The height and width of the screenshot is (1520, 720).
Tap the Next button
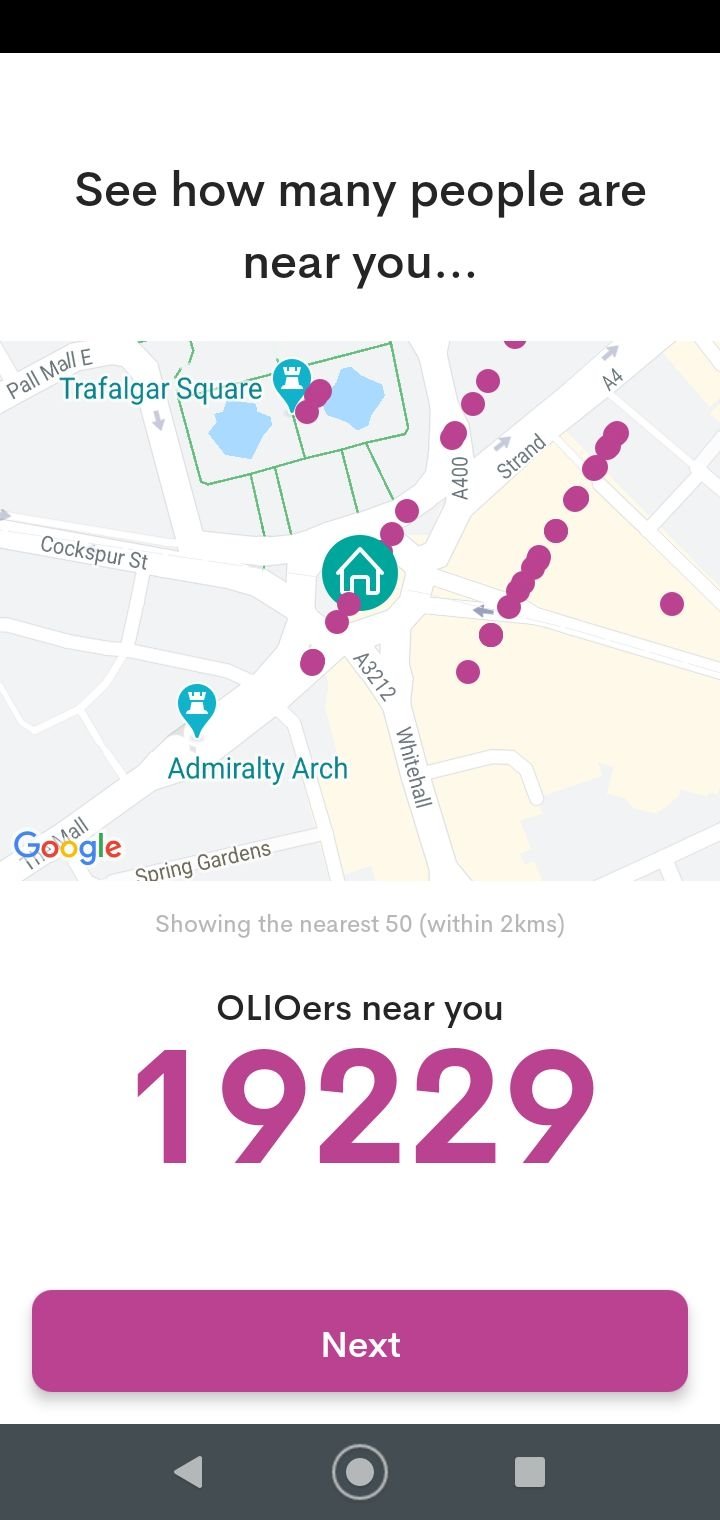[360, 1341]
